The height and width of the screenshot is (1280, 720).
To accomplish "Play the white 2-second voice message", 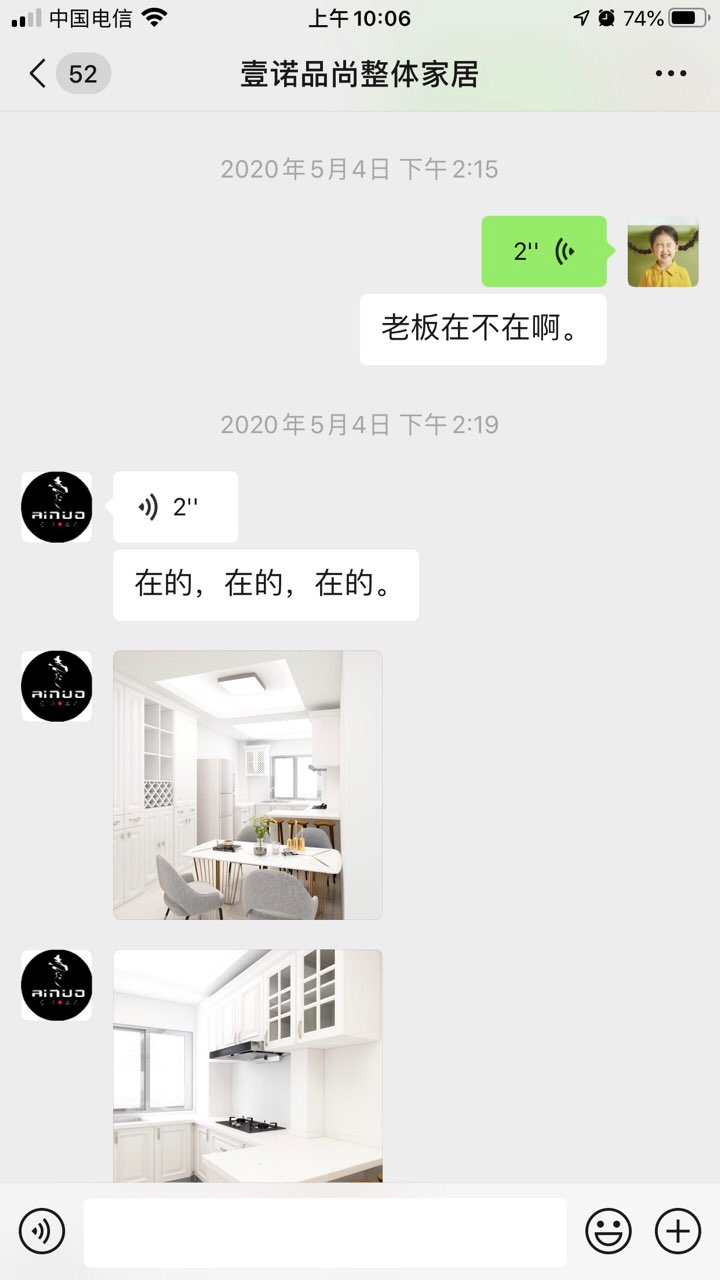I will pyautogui.click(x=175, y=507).
